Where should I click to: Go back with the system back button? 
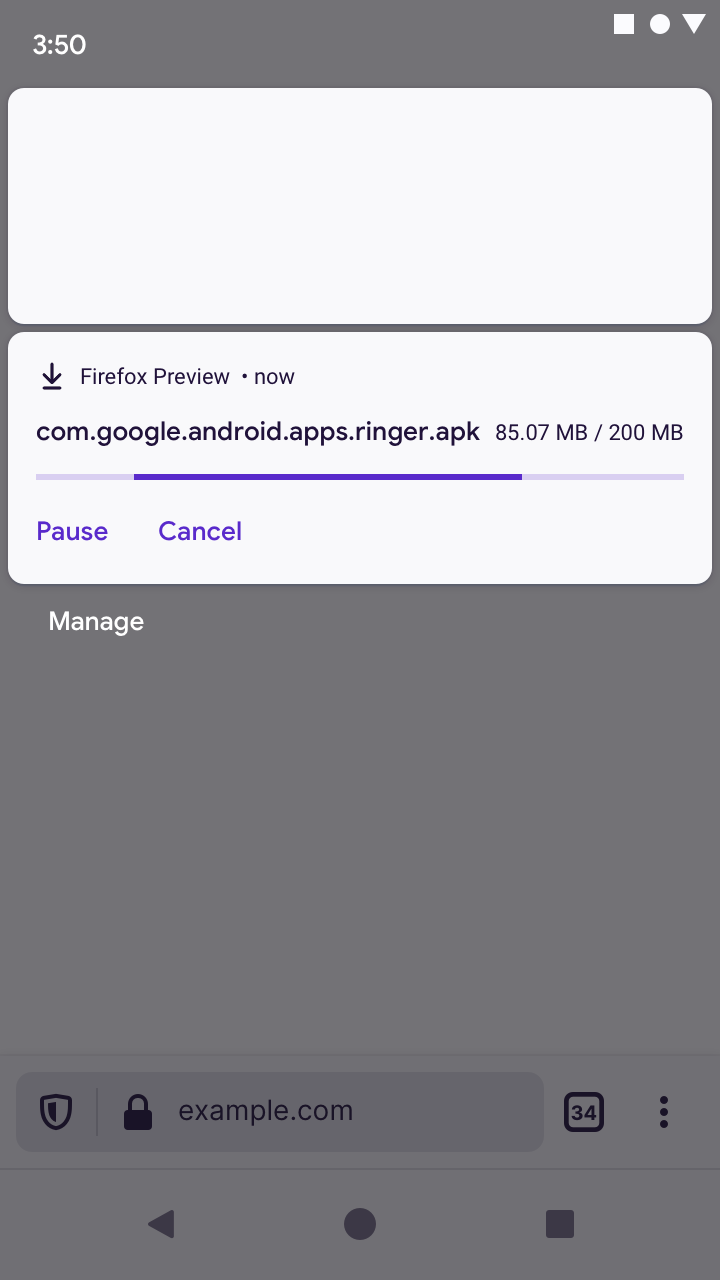point(161,1223)
